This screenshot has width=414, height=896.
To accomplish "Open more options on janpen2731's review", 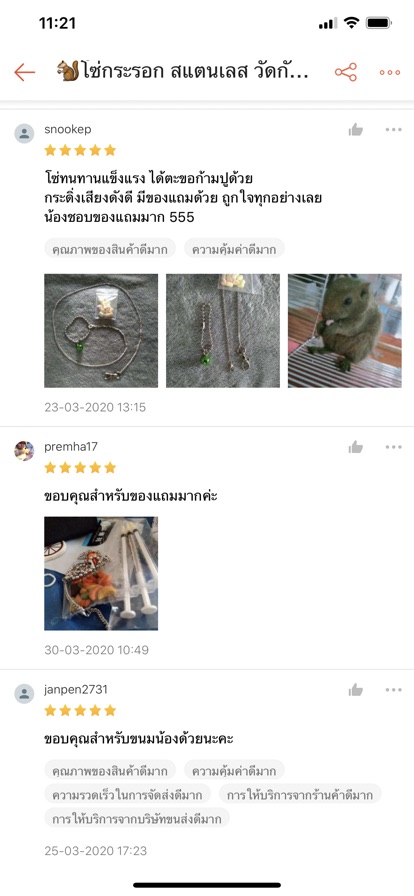I will click(393, 690).
